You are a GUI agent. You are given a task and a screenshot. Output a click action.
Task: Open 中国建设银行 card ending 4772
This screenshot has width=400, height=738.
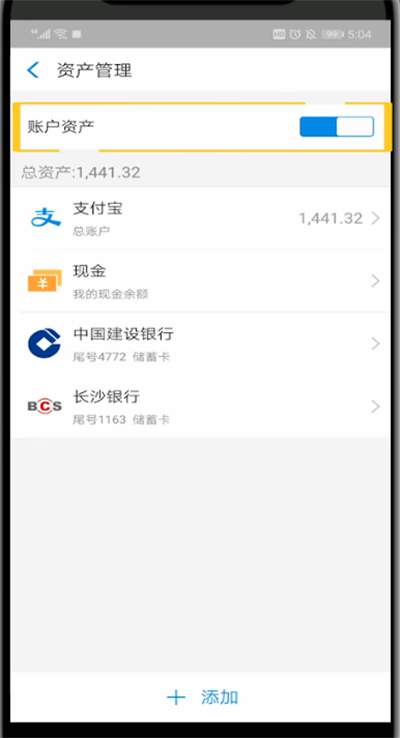click(x=201, y=344)
